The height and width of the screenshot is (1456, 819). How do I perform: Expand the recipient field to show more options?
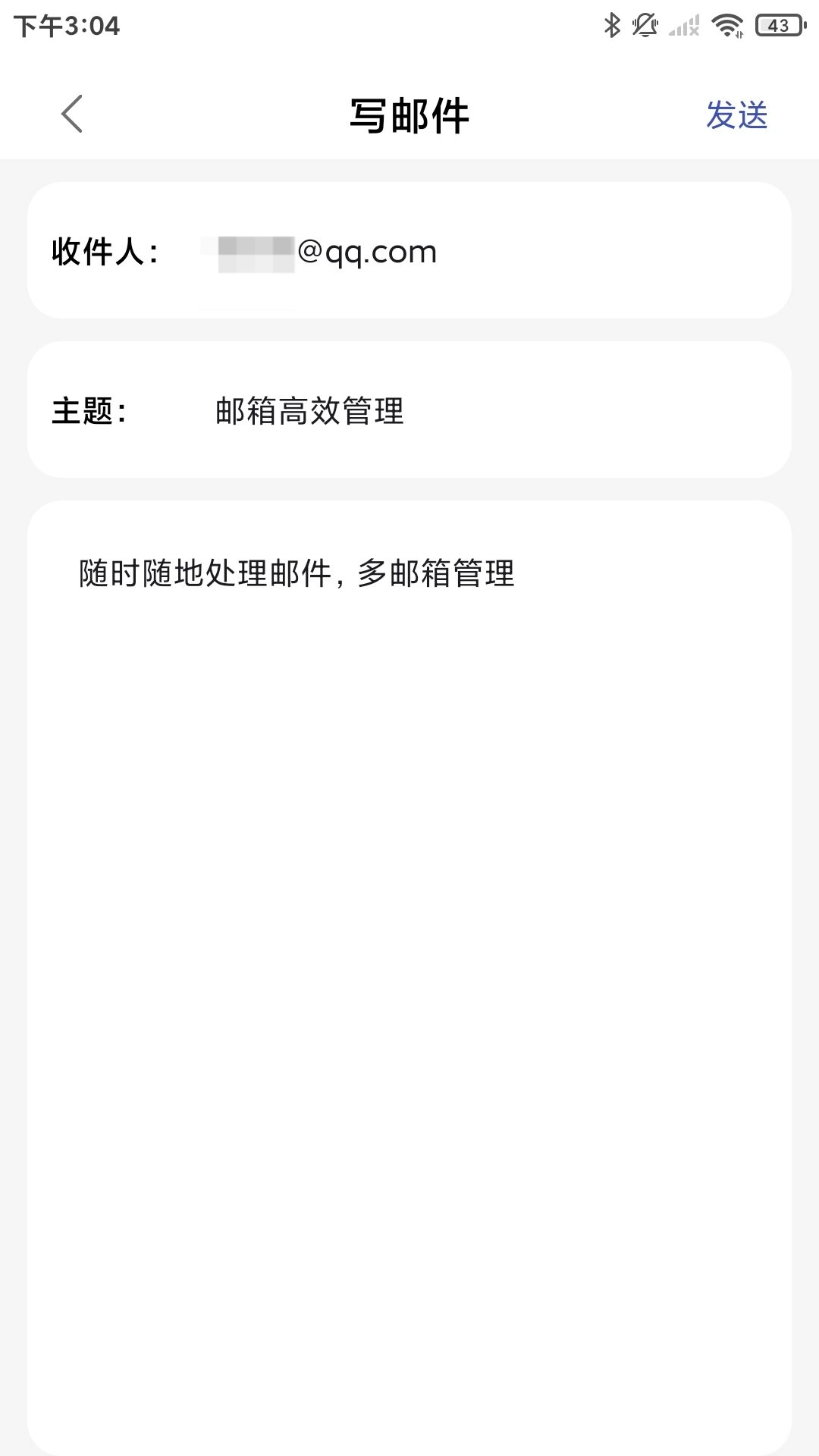coord(409,250)
